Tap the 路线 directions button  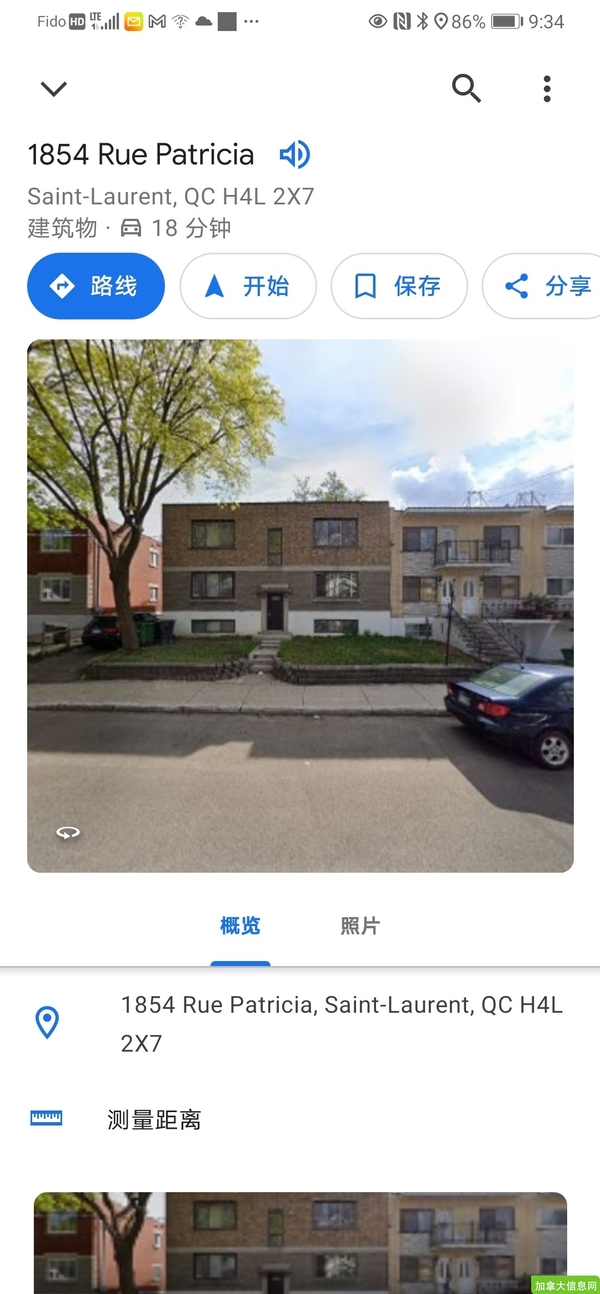coord(96,286)
